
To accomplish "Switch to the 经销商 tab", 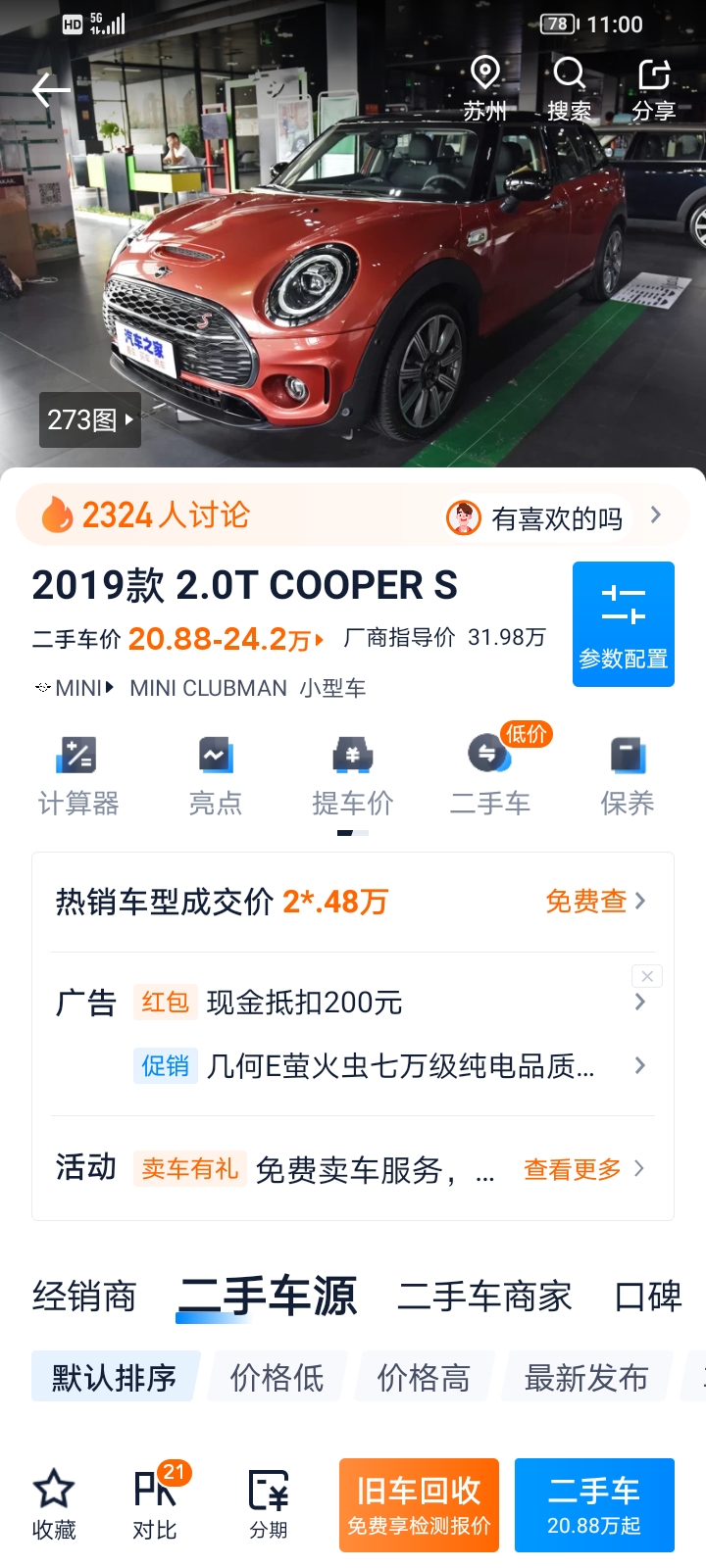I will click(84, 1297).
